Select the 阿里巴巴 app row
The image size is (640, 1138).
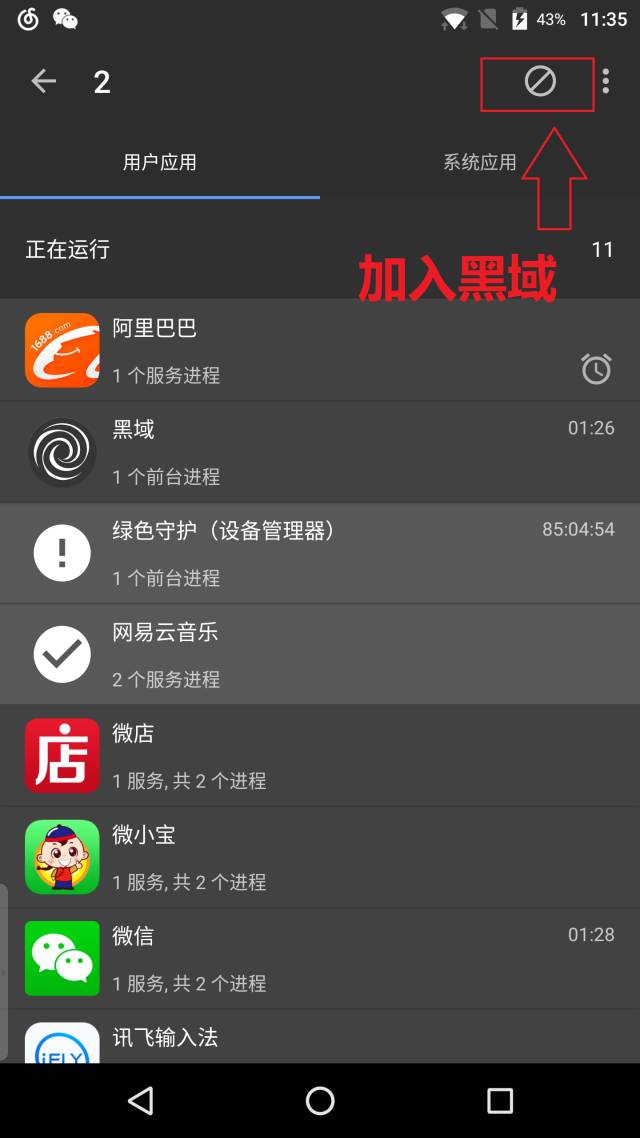[320, 350]
